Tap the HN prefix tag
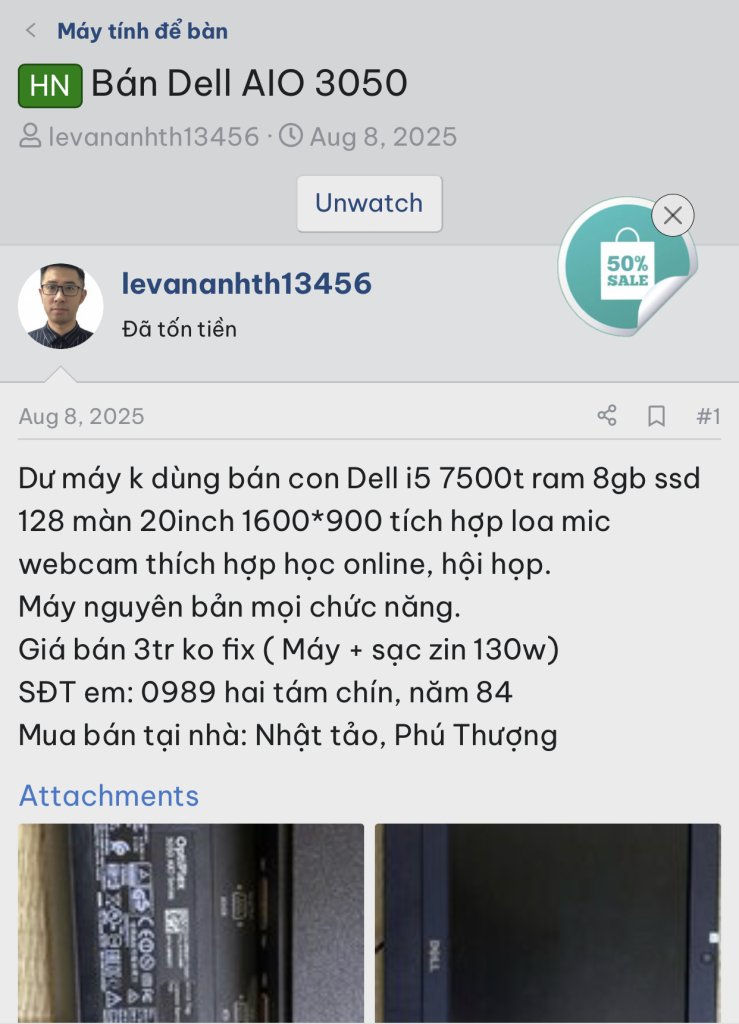 click(x=50, y=85)
